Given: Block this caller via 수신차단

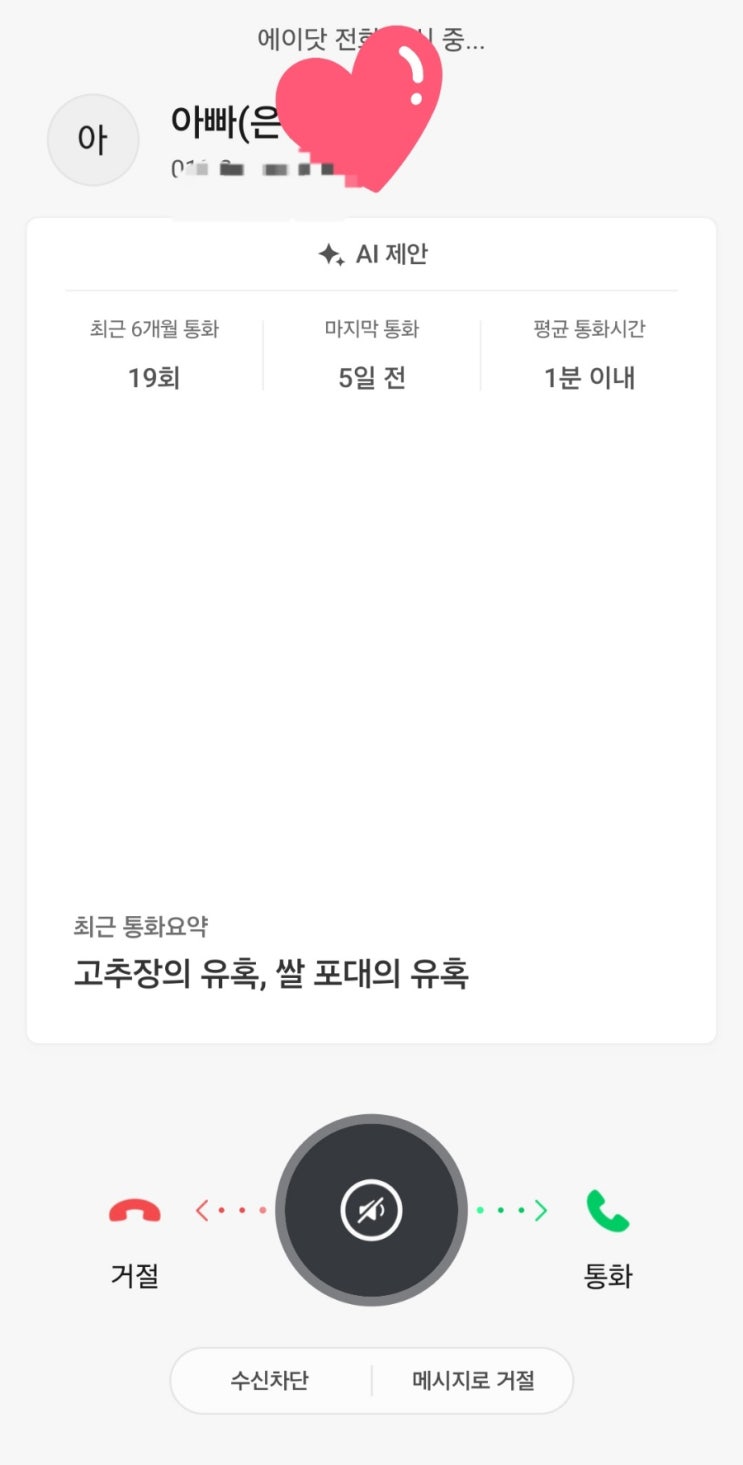Looking at the screenshot, I should [270, 1381].
